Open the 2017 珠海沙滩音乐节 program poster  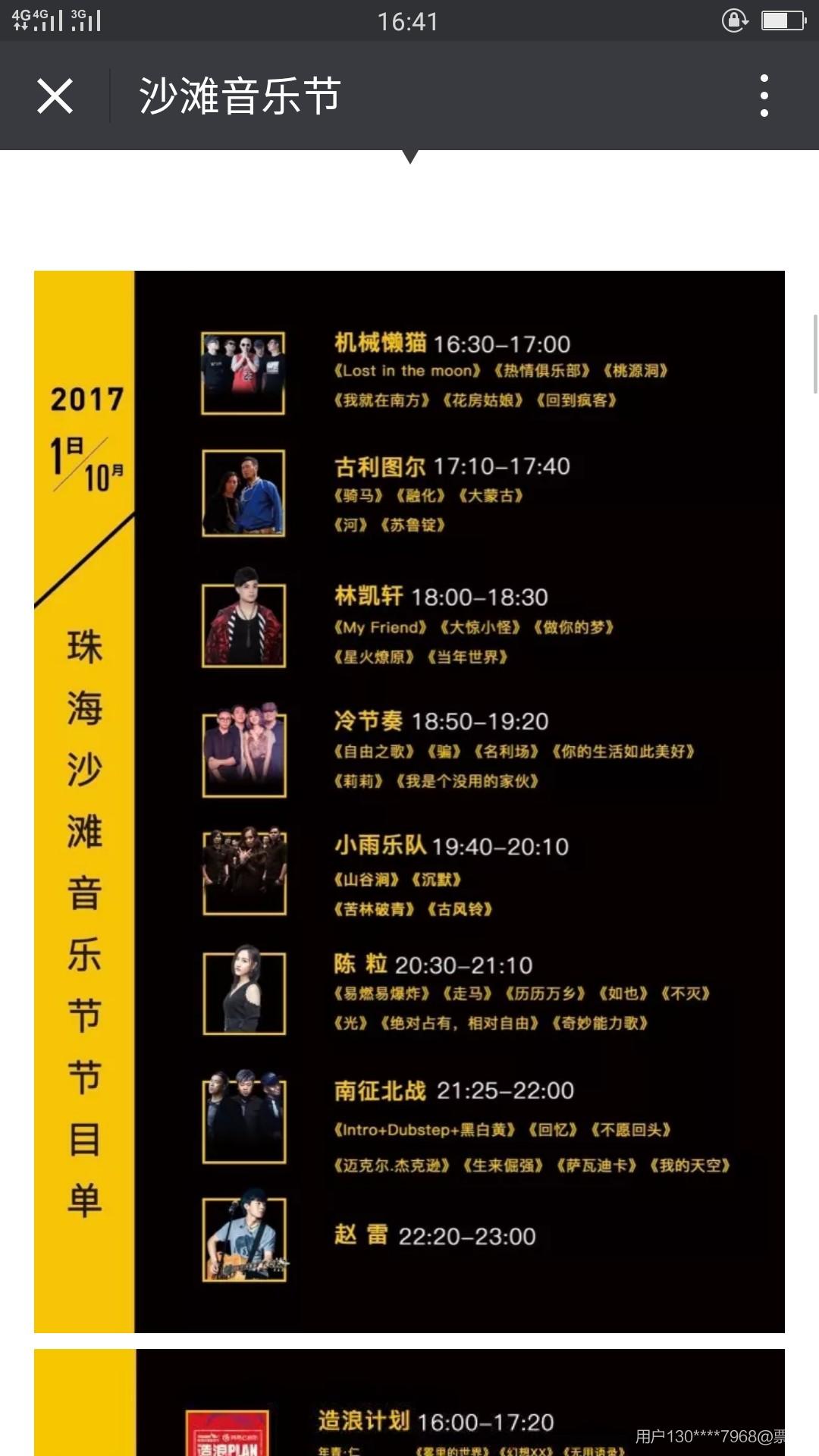[x=409, y=801]
